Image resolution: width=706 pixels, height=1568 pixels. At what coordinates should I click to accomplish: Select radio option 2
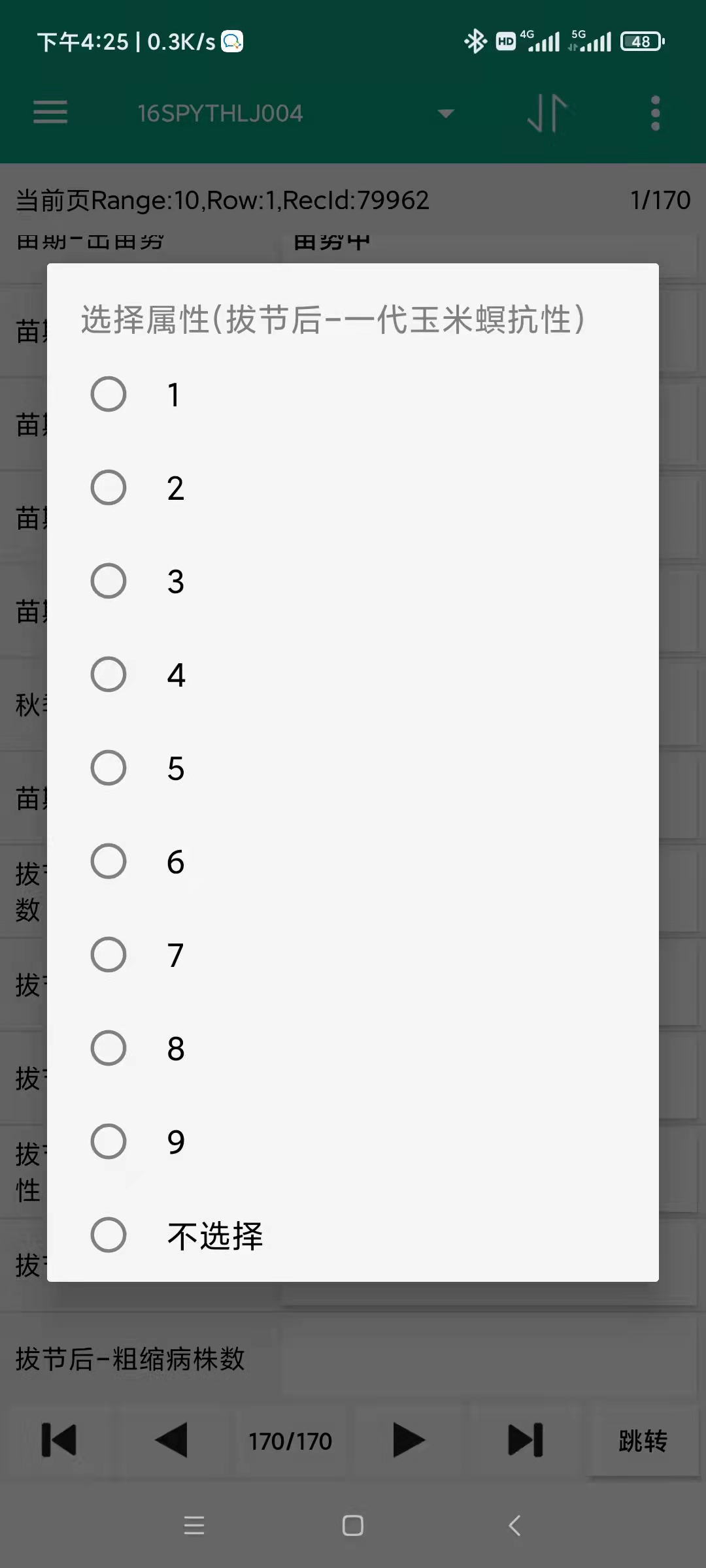point(352,488)
